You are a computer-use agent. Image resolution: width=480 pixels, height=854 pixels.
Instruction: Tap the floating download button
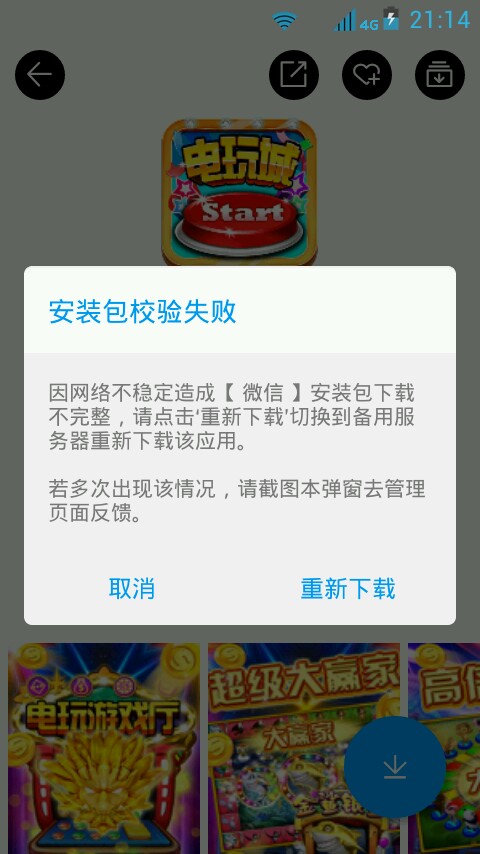click(395, 767)
